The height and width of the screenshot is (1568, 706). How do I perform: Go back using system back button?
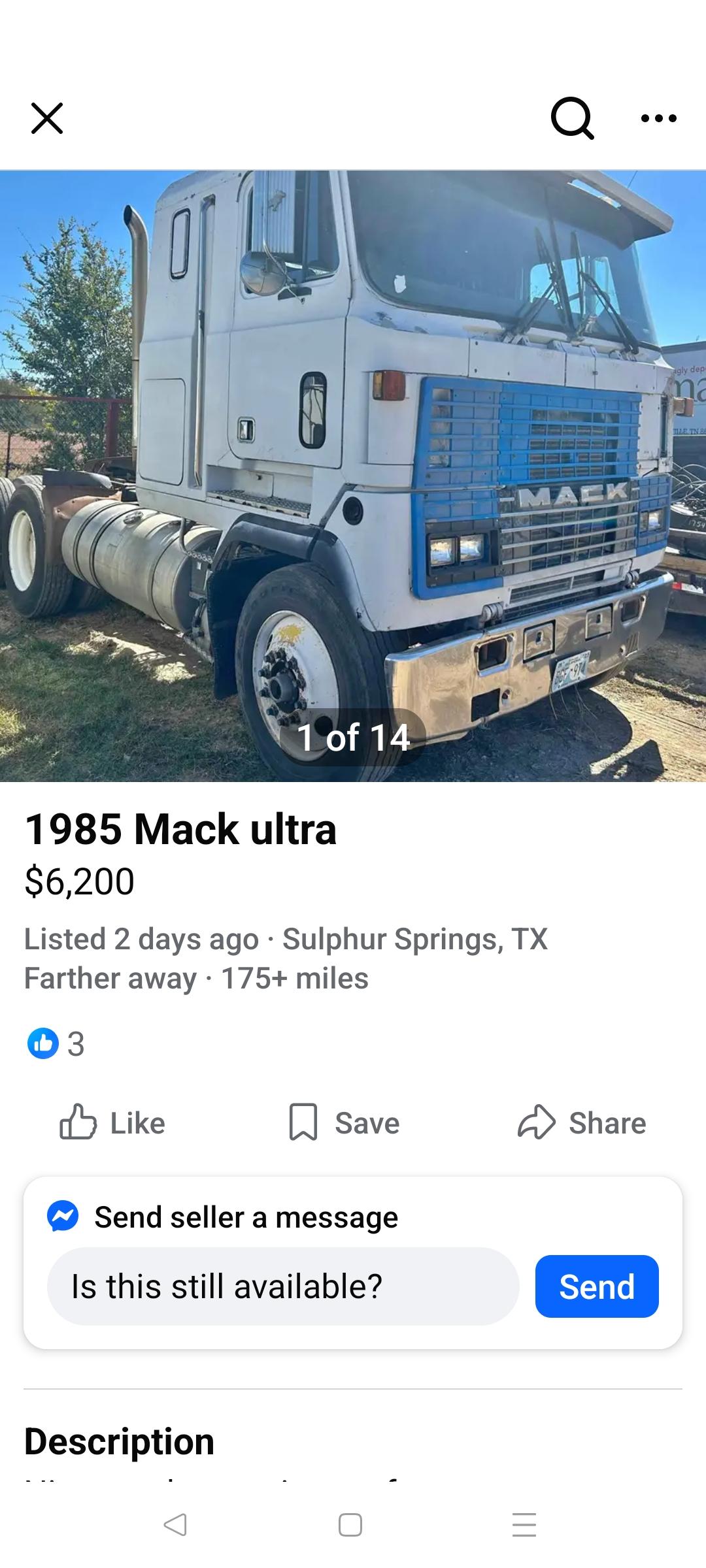[x=175, y=1524]
